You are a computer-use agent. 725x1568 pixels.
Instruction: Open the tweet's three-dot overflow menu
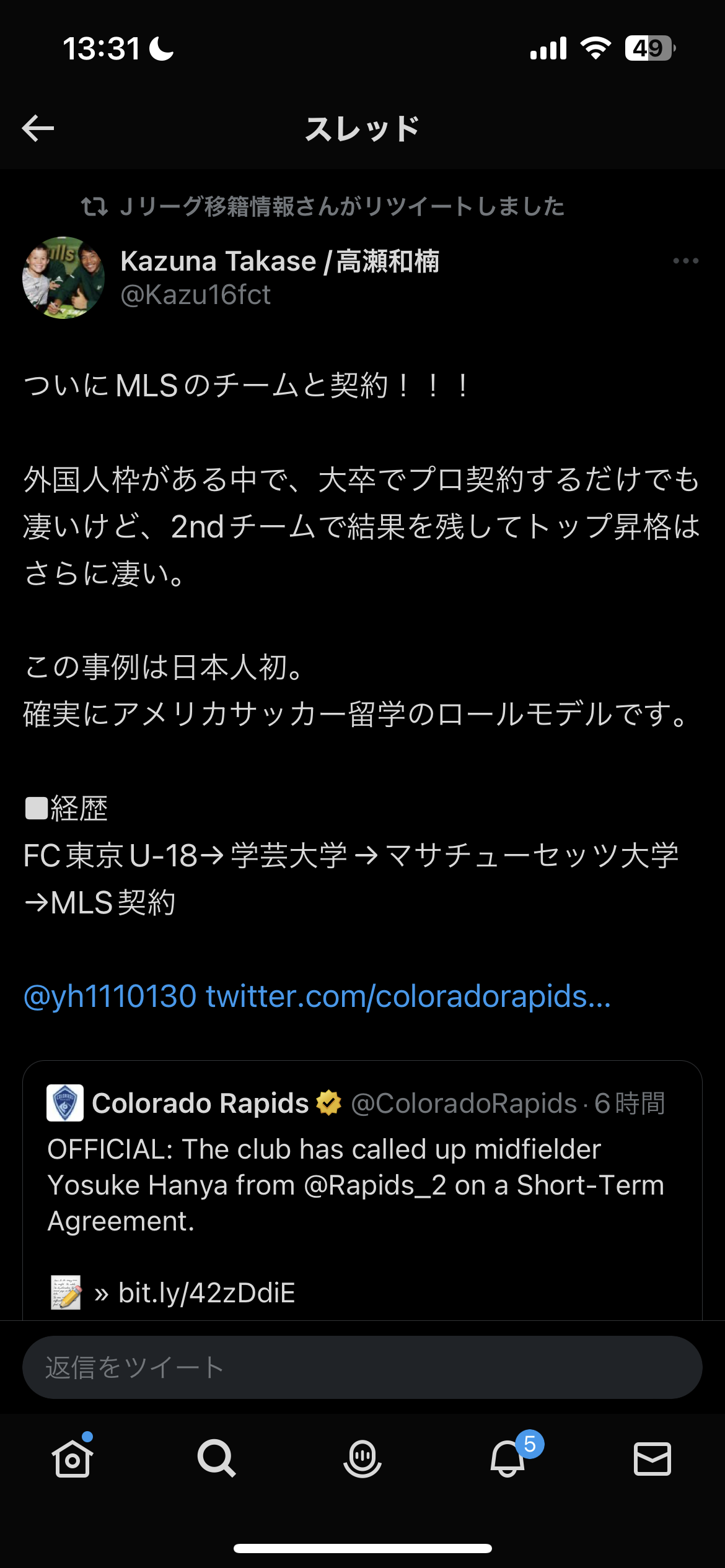click(x=685, y=261)
